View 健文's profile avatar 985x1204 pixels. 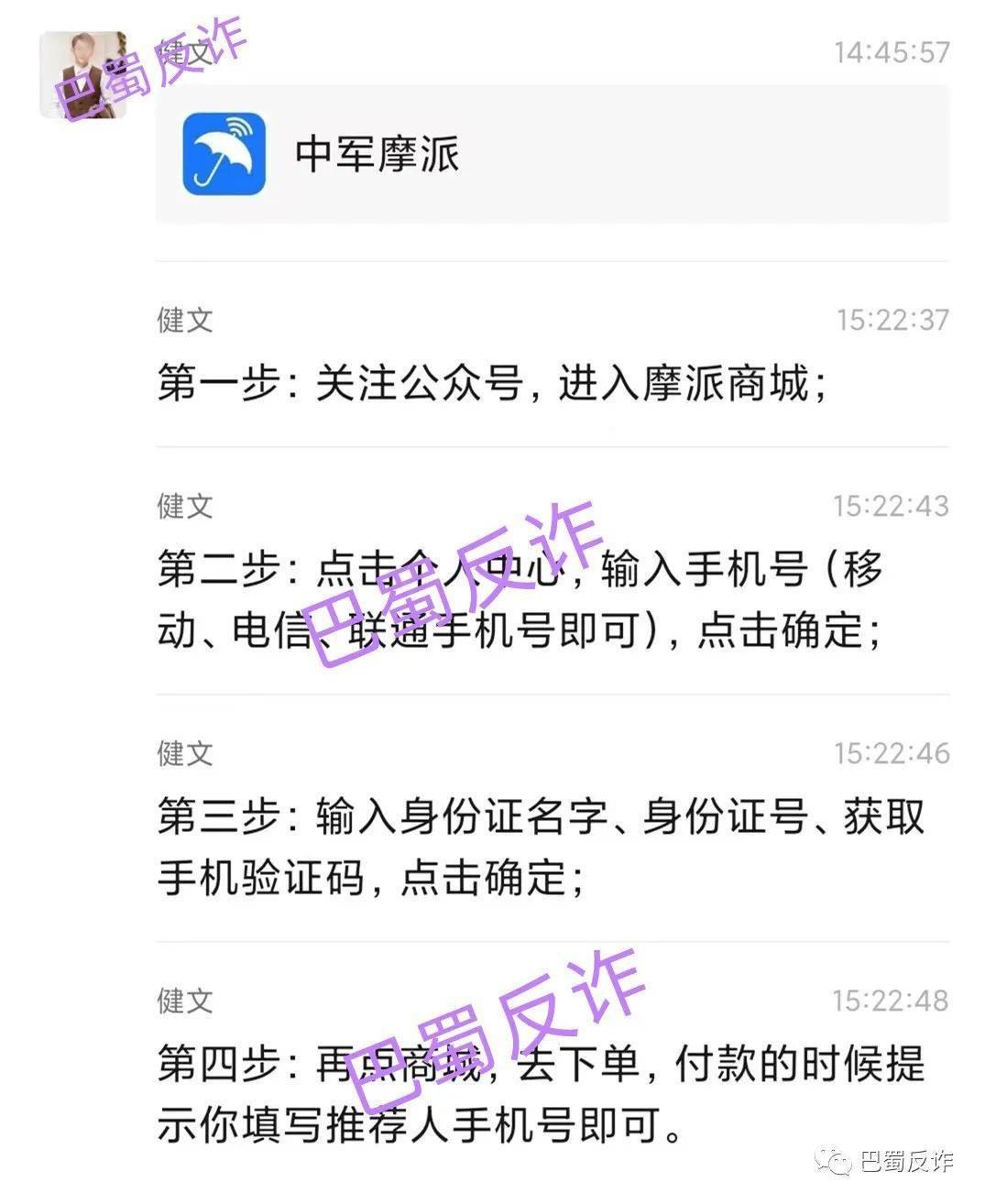(82, 76)
